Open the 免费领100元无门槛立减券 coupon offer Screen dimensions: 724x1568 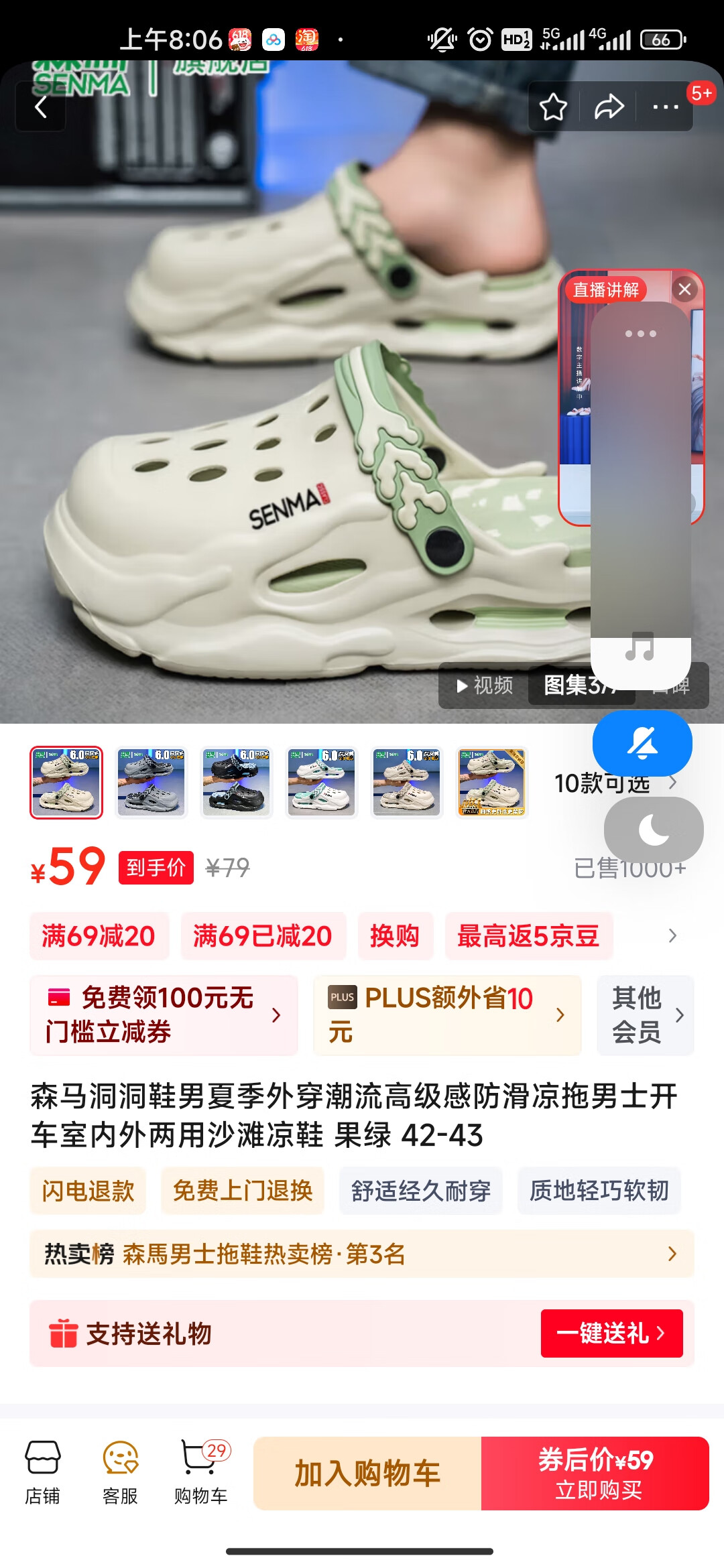[x=164, y=1015]
